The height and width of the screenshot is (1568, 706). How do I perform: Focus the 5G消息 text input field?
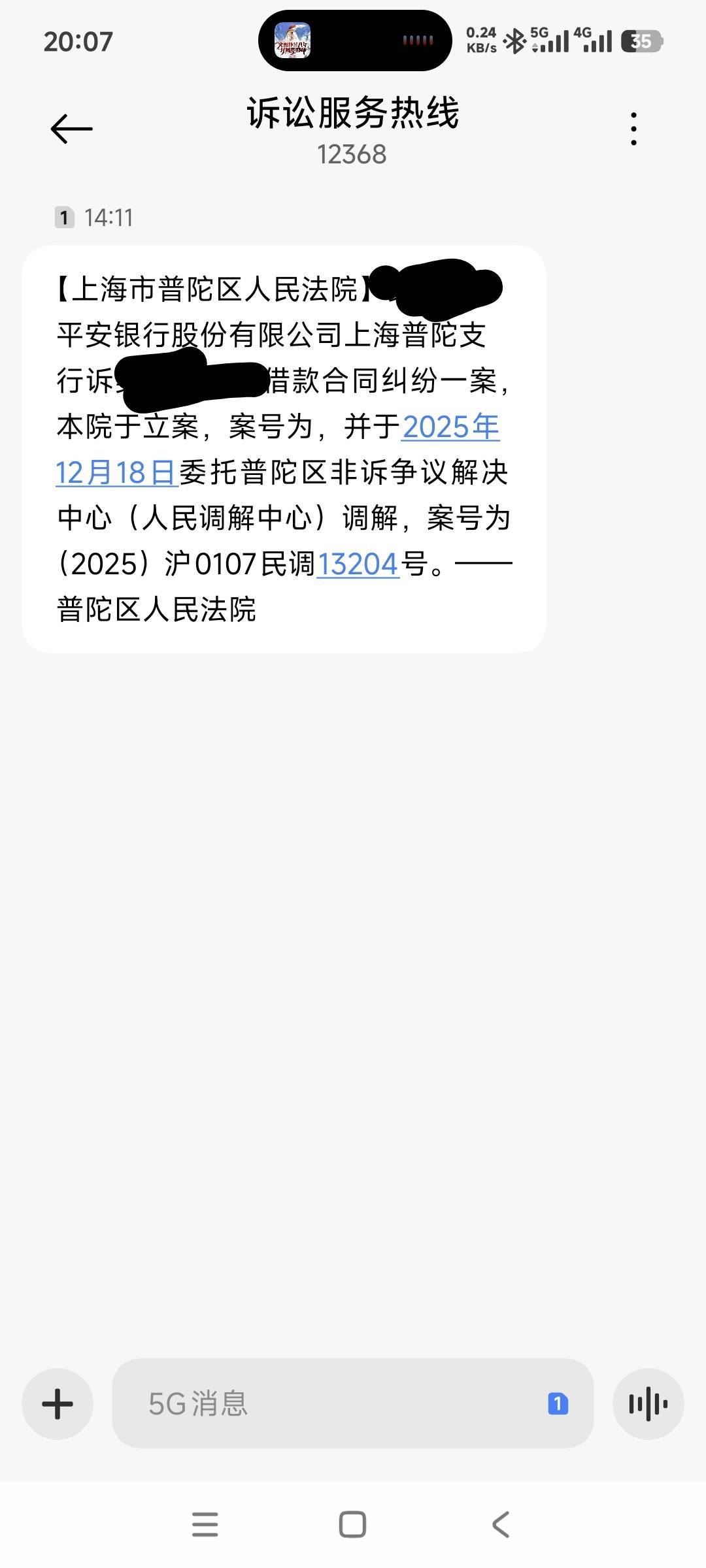coord(327,1403)
